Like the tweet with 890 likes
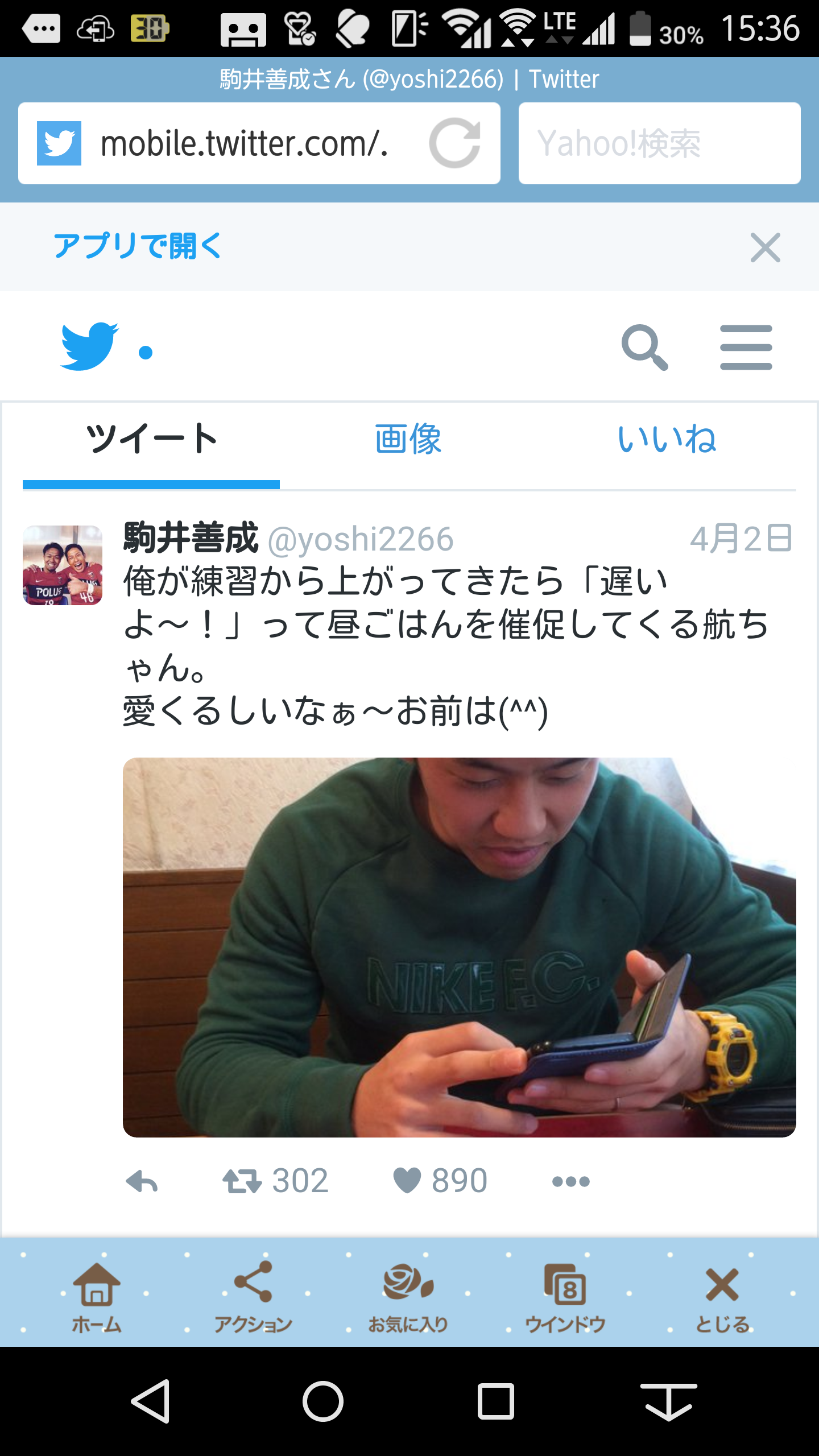Viewport: 819px width, 1456px height. (x=407, y=1181)
